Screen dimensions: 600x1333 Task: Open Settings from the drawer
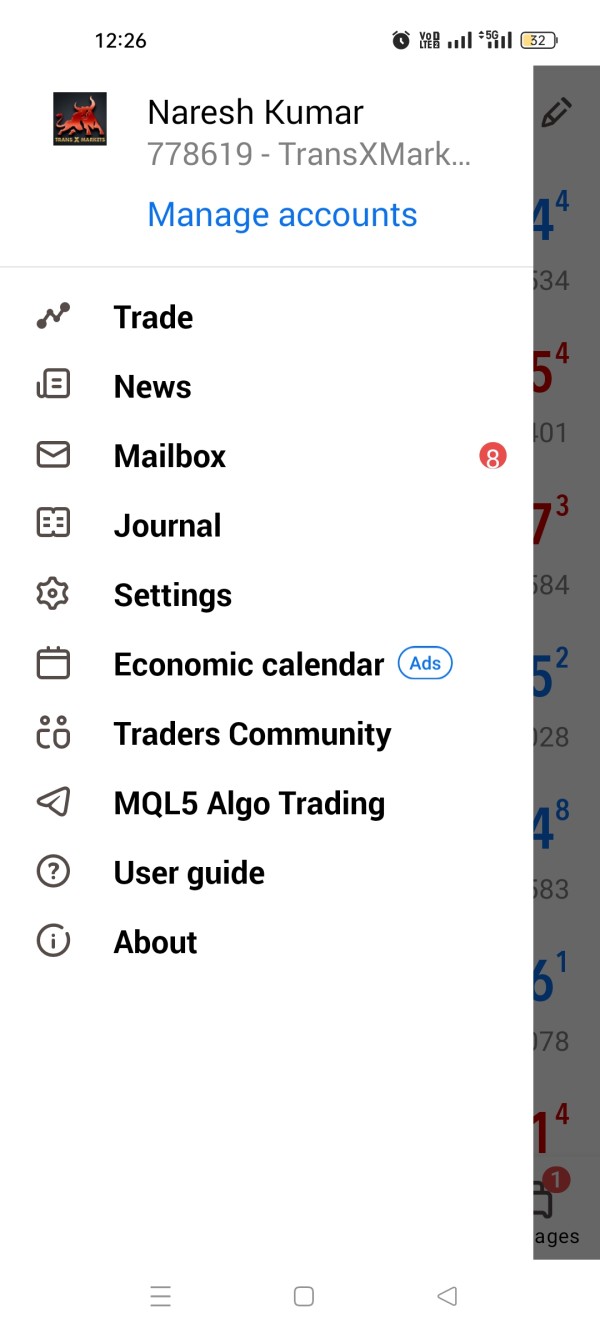point(172,595)
